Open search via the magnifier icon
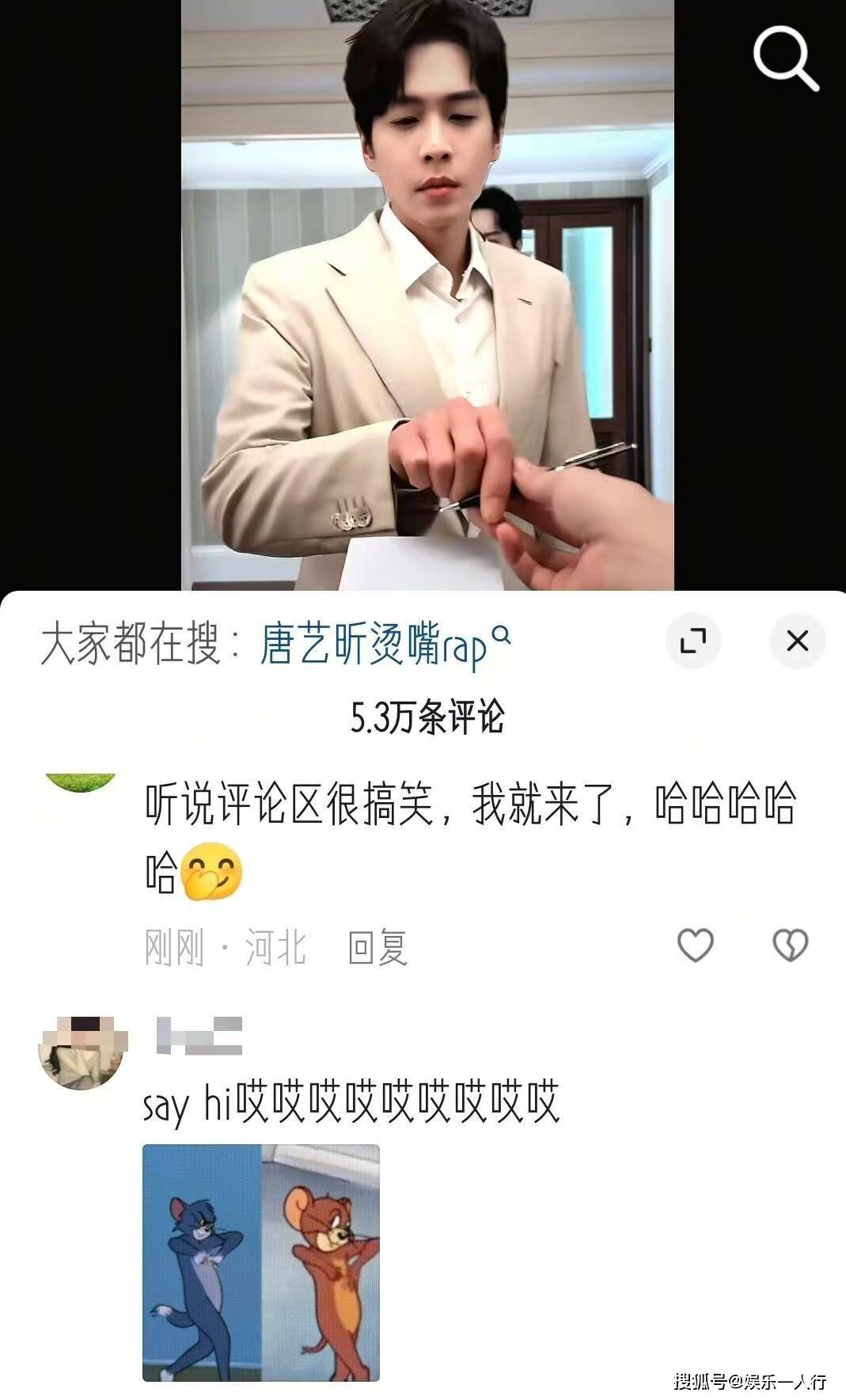This screenshot has width=846, height=1400. pyautogui.click(x=784, y=57)
